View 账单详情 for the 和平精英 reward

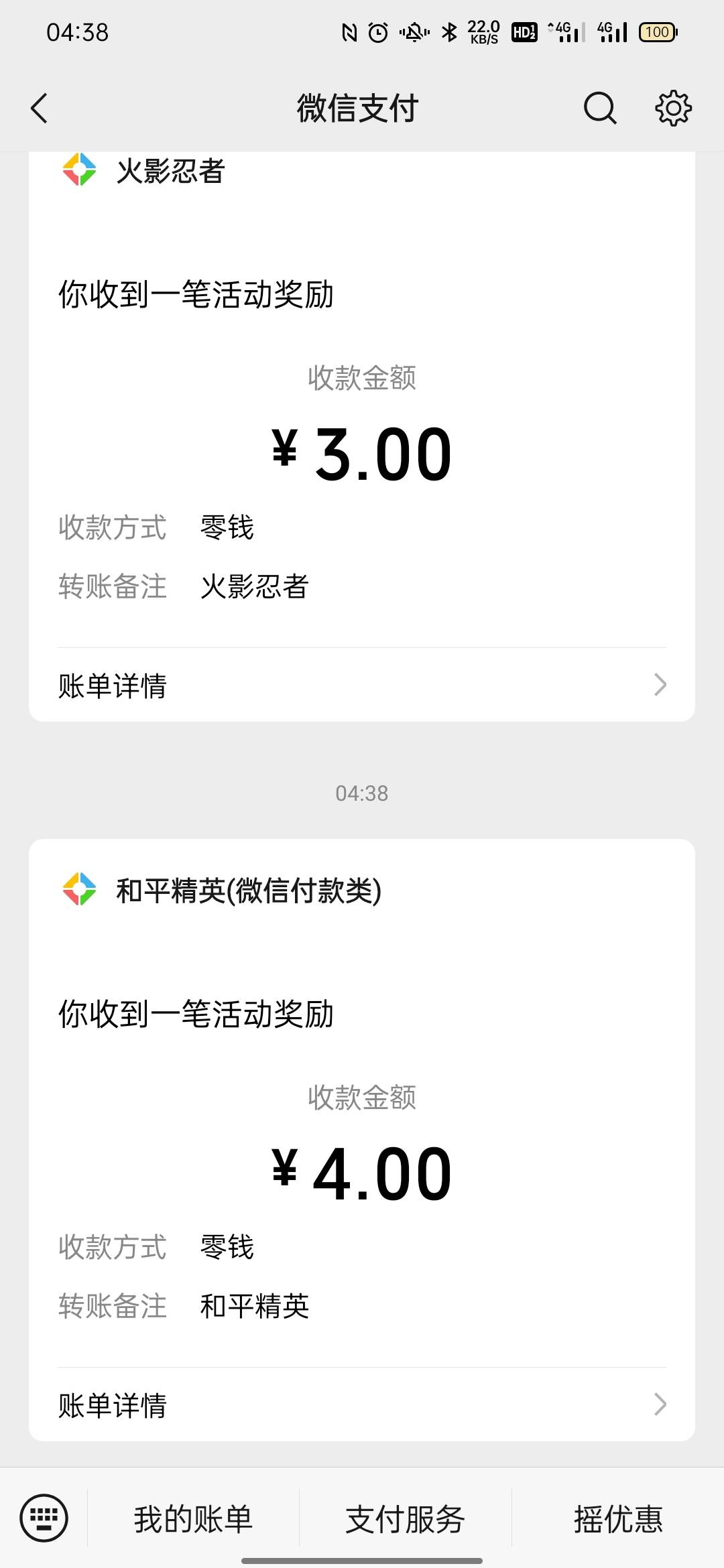[362, 1405]
